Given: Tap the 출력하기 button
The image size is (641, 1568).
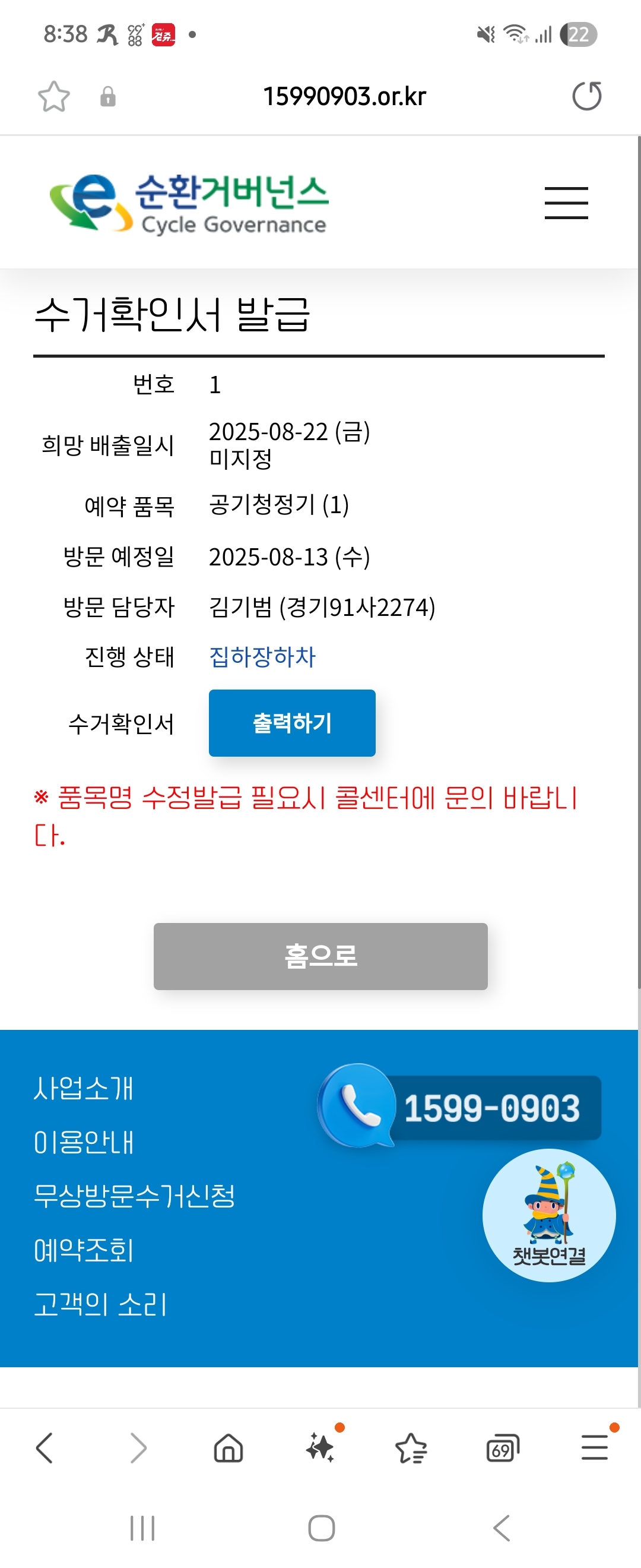Looking at the screenshot, I should pos(292,722).
